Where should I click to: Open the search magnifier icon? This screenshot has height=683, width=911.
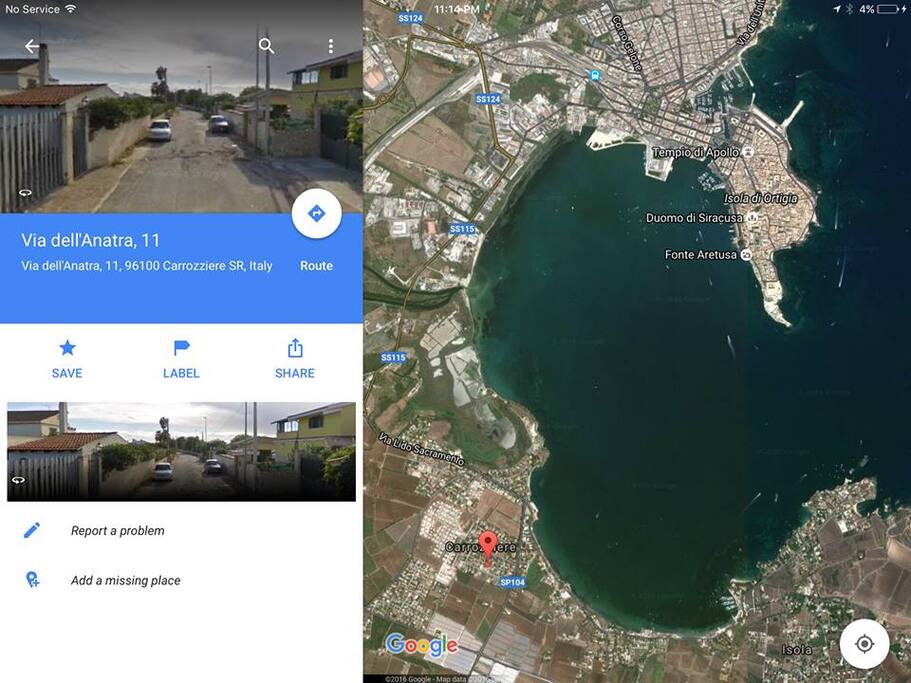point(266,46)
